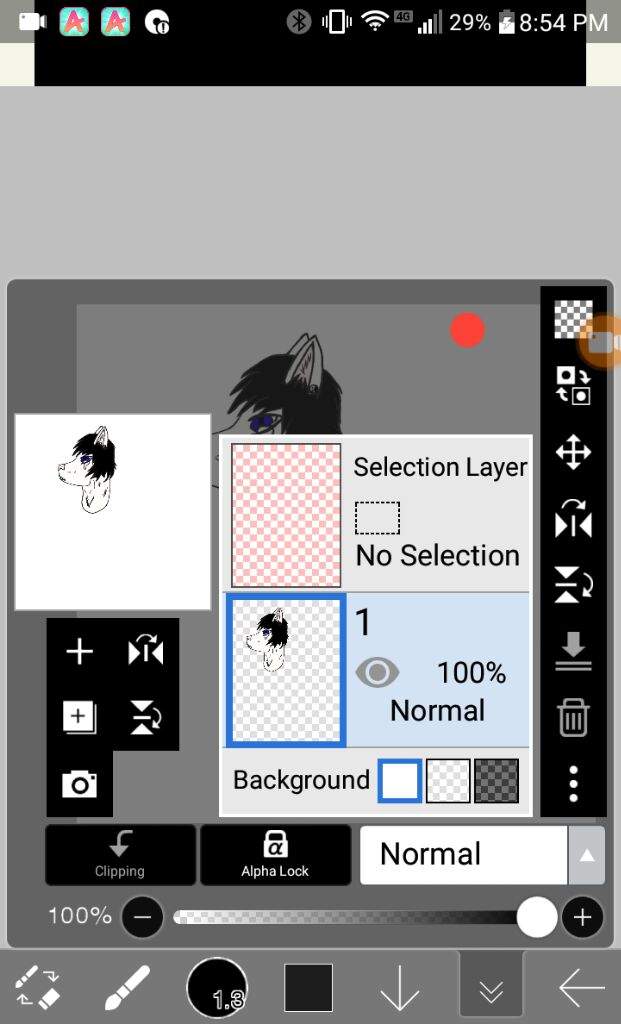Delete layer with the trash icon
The width and height of the screenshot is (621, 1024).
click(573, 718)
